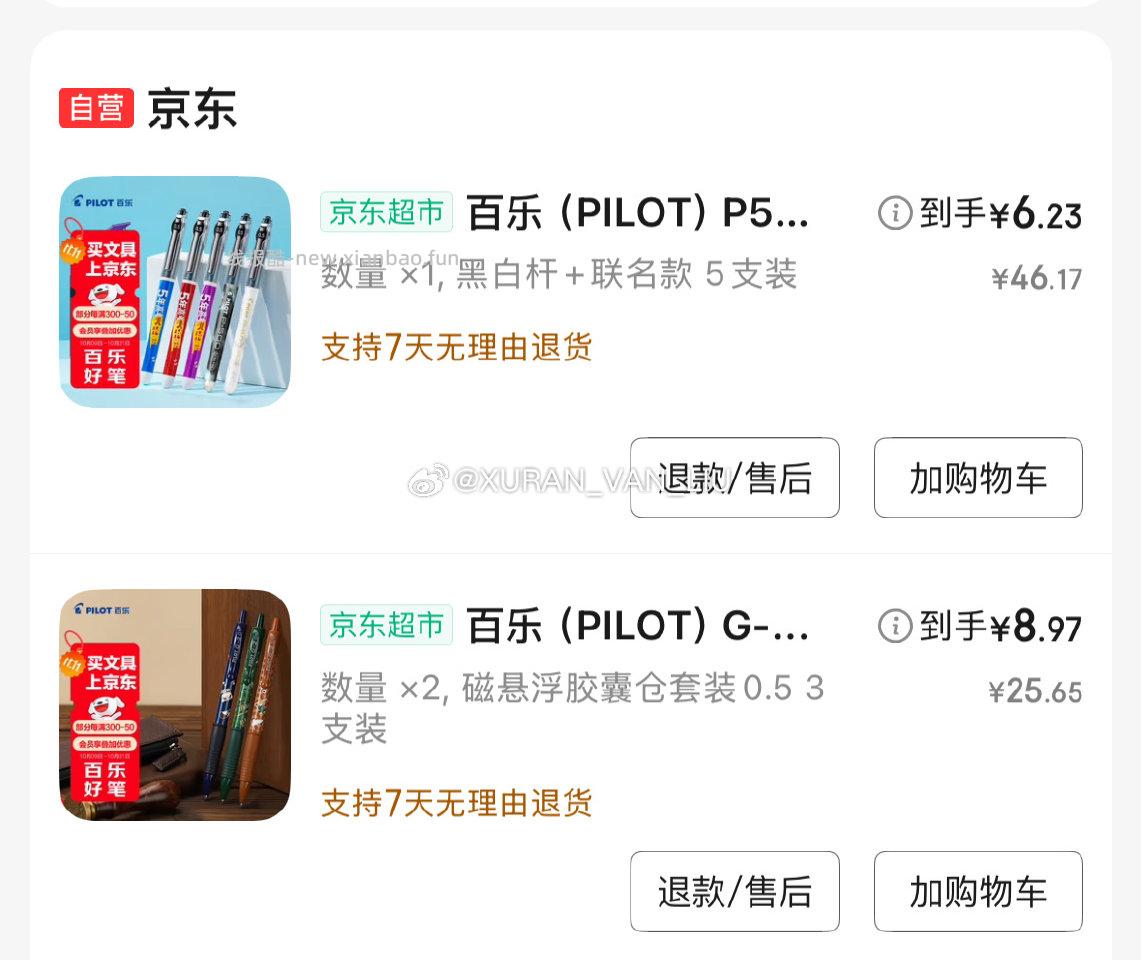The height and width of the screenshot is (960, 1141).
Task: Open the 百乐 (PILOT) G- product title
Action: pos(637,627)
